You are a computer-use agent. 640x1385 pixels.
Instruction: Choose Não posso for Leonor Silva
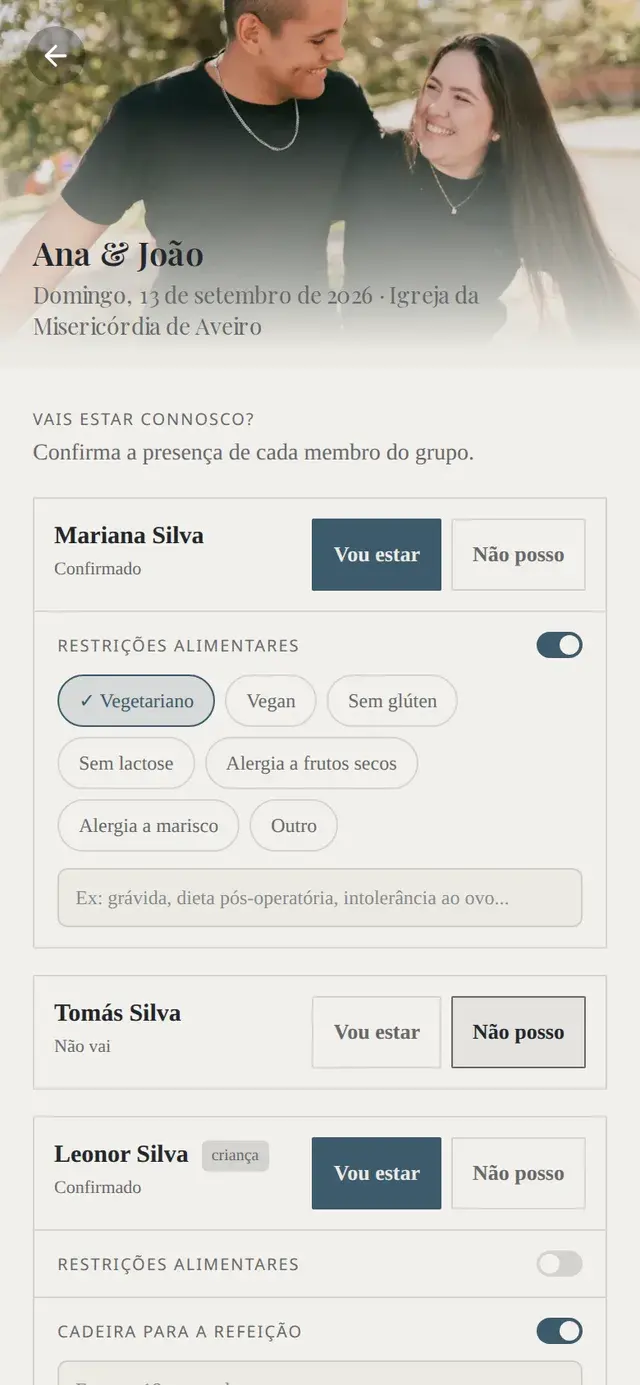[518, 1173]
